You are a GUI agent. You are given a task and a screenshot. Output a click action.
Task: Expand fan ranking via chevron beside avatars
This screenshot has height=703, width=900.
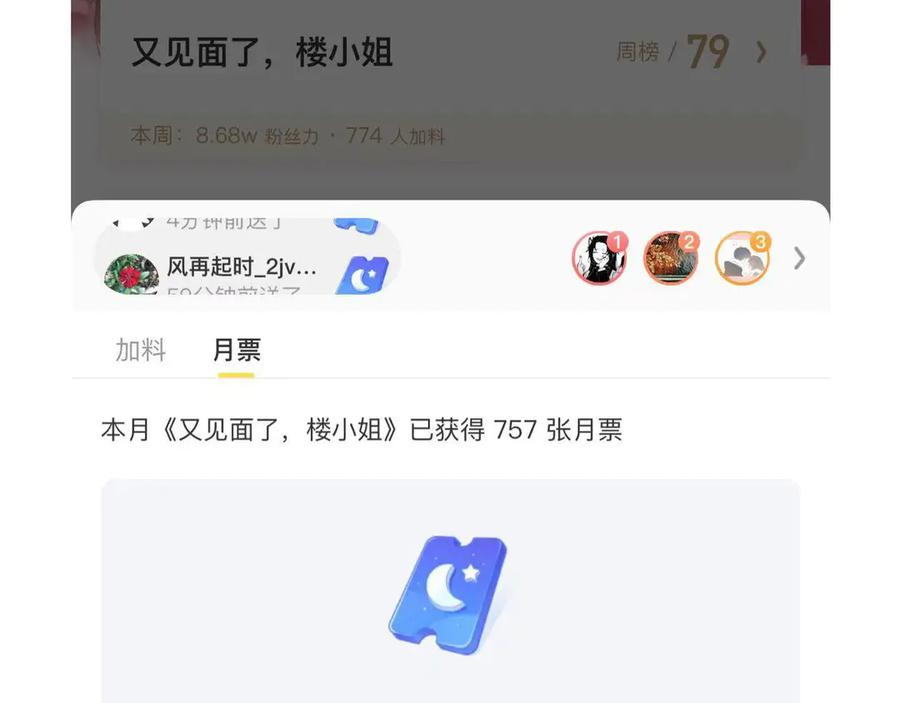coord(800,258)
